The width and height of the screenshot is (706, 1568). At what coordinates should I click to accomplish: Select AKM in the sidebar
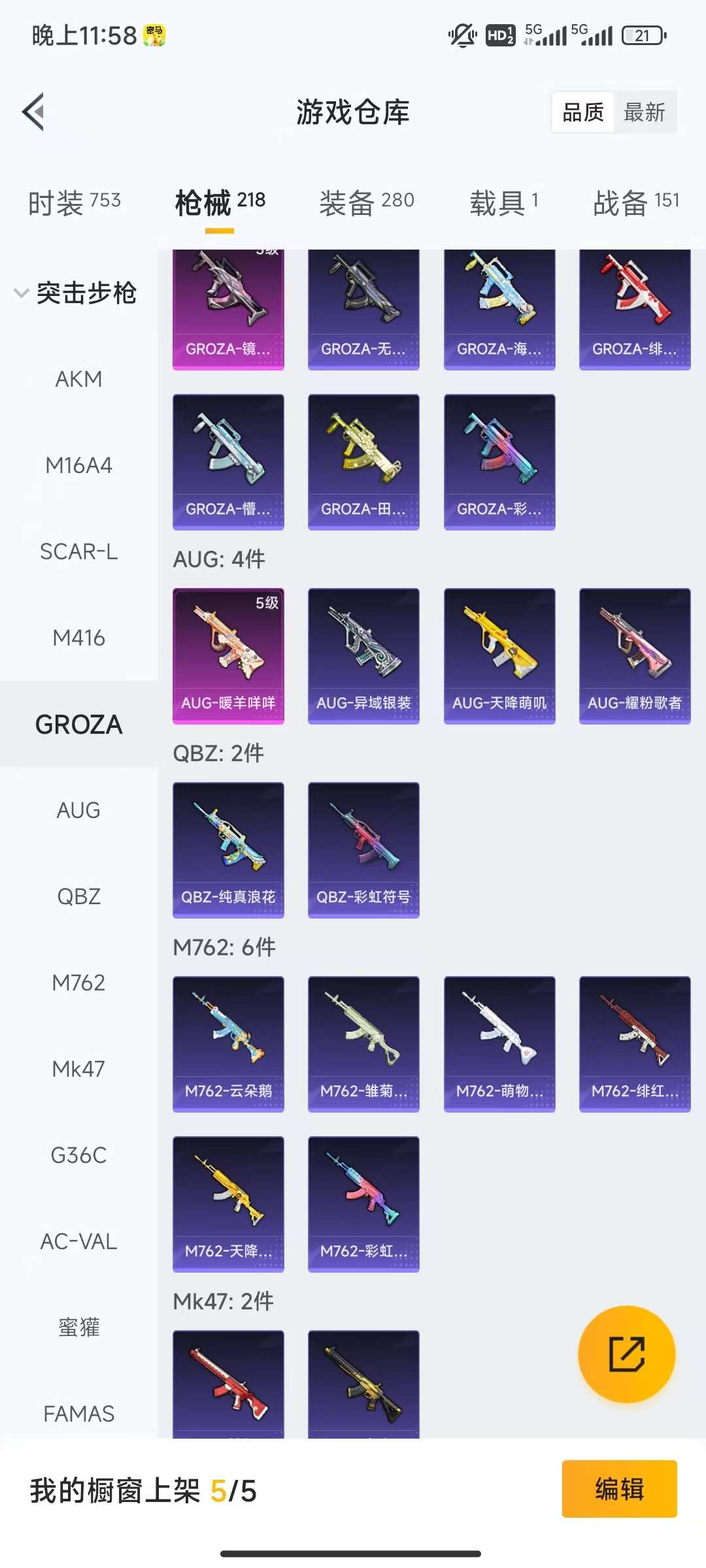[x=78, y=379]
